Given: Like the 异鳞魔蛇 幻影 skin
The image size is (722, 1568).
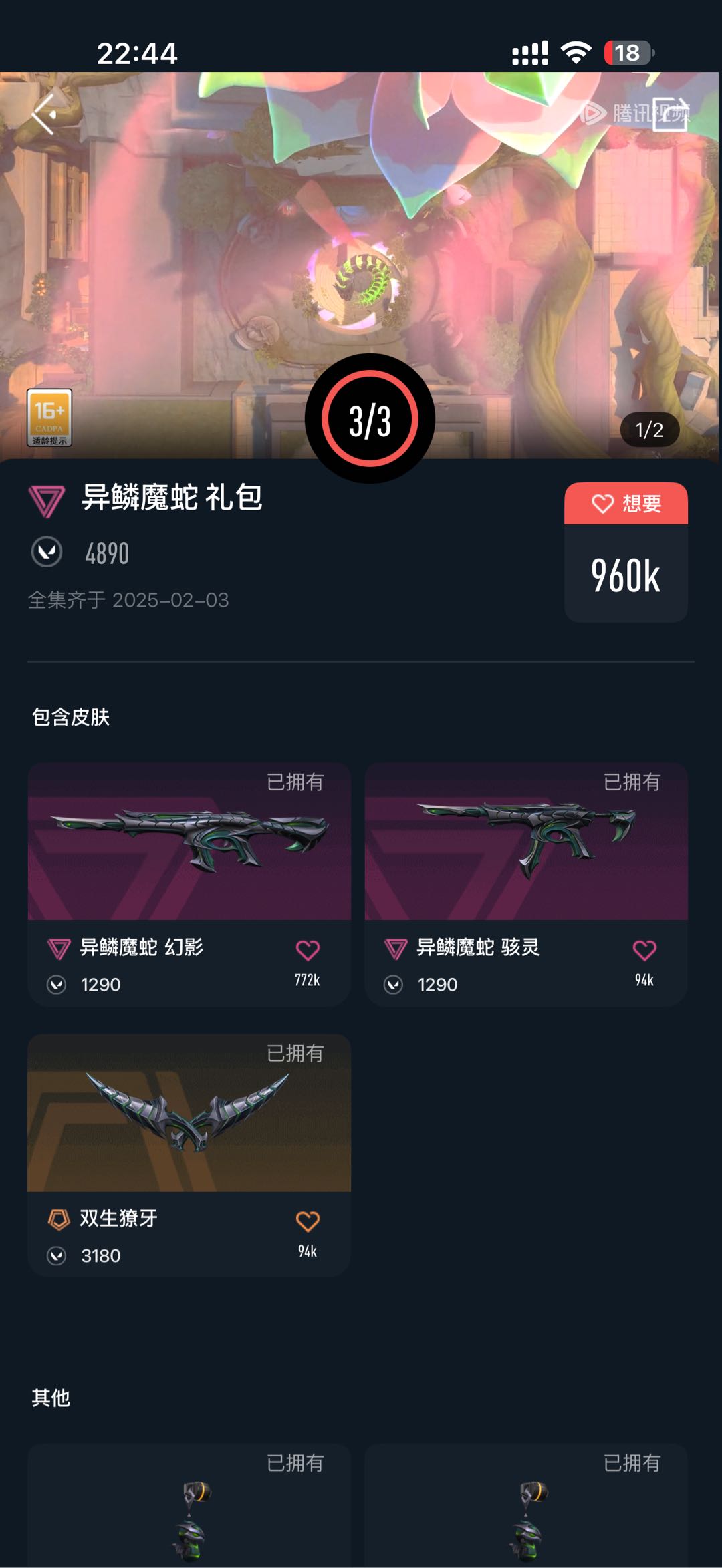Looking at the screenshot, I should point(308,950).
